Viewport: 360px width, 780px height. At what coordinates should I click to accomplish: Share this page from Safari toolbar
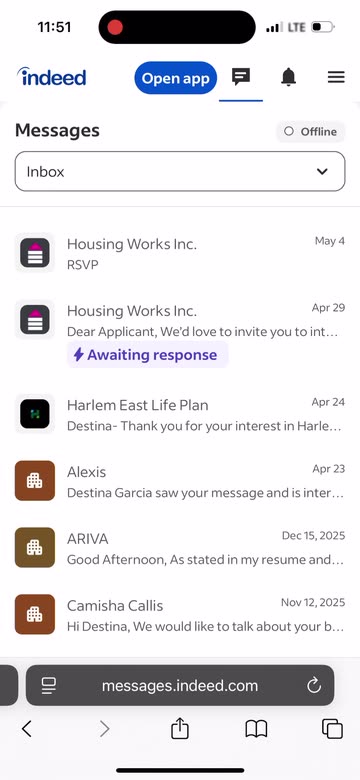180,728
